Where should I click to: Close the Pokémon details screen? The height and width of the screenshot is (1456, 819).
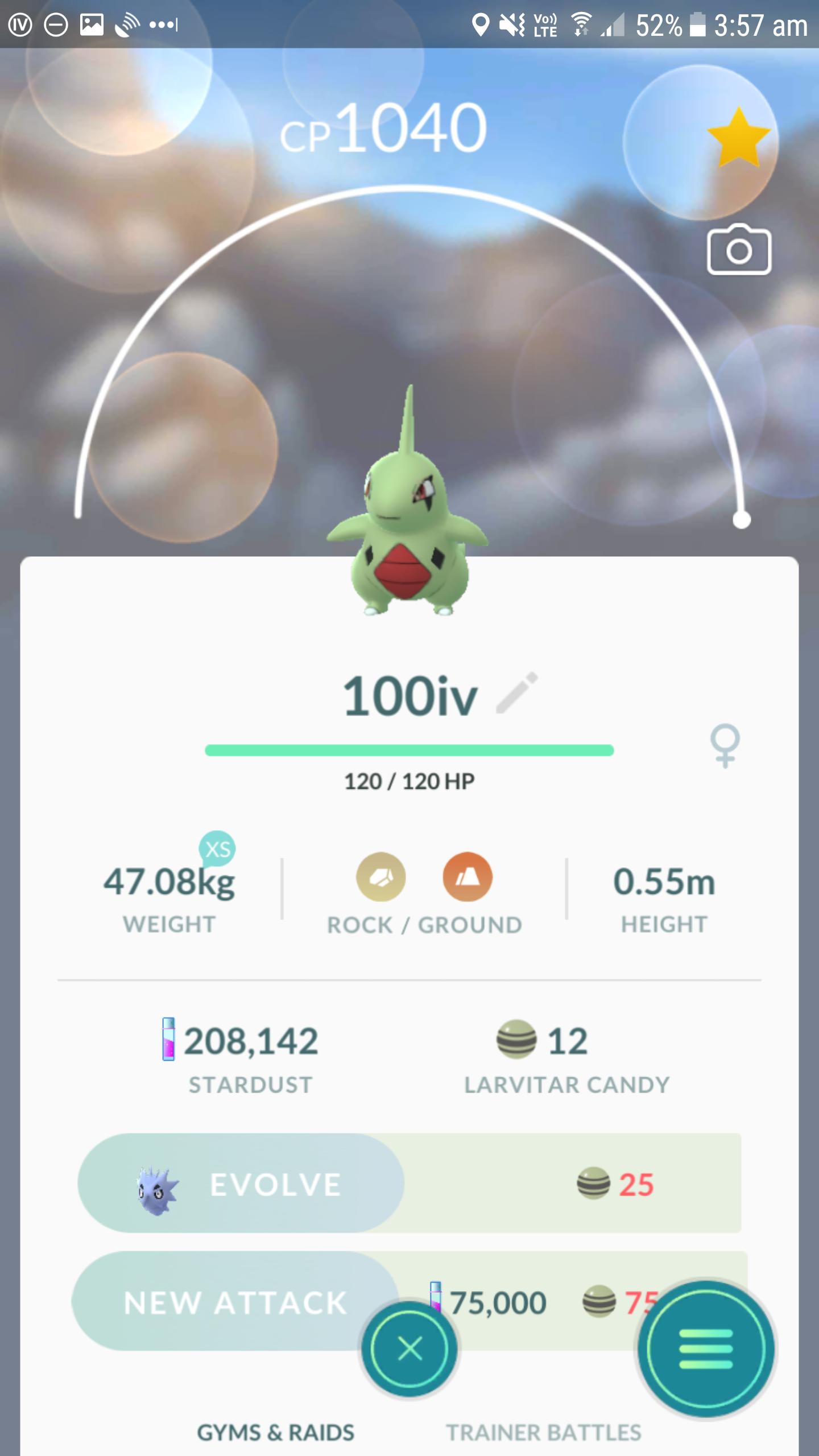[409, 1349]
